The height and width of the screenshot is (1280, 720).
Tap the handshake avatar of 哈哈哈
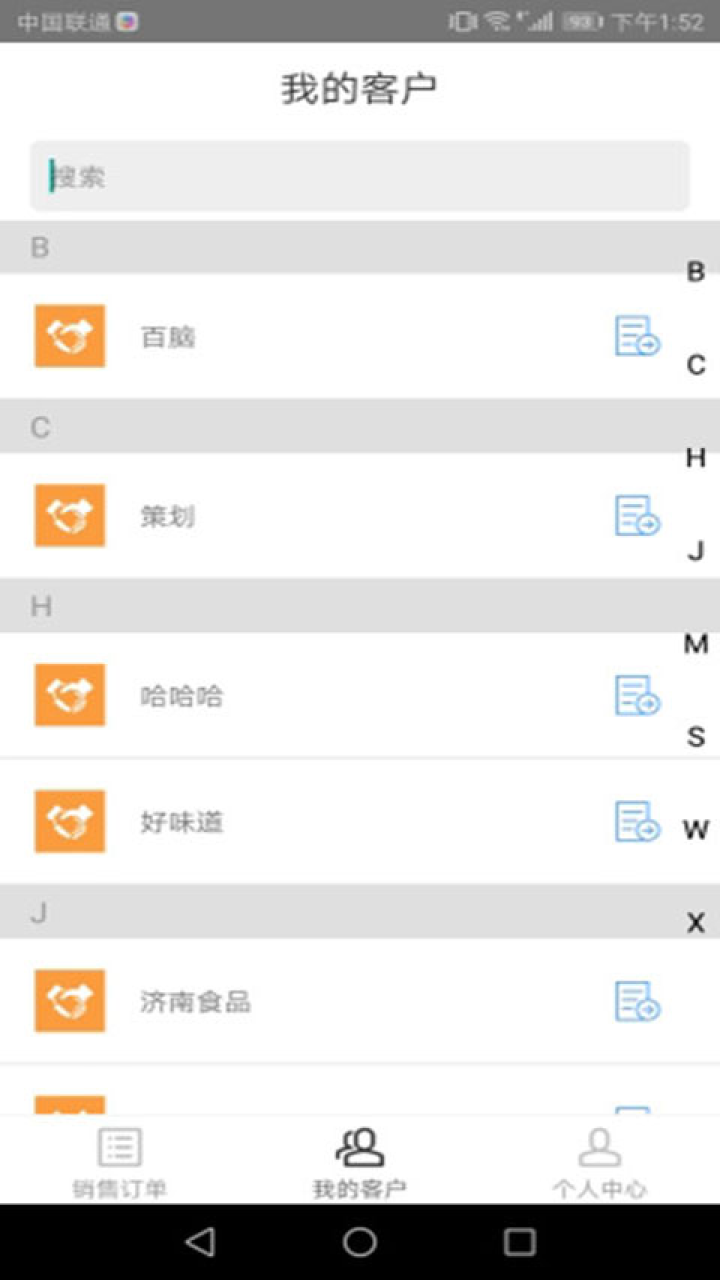point(69,696)
